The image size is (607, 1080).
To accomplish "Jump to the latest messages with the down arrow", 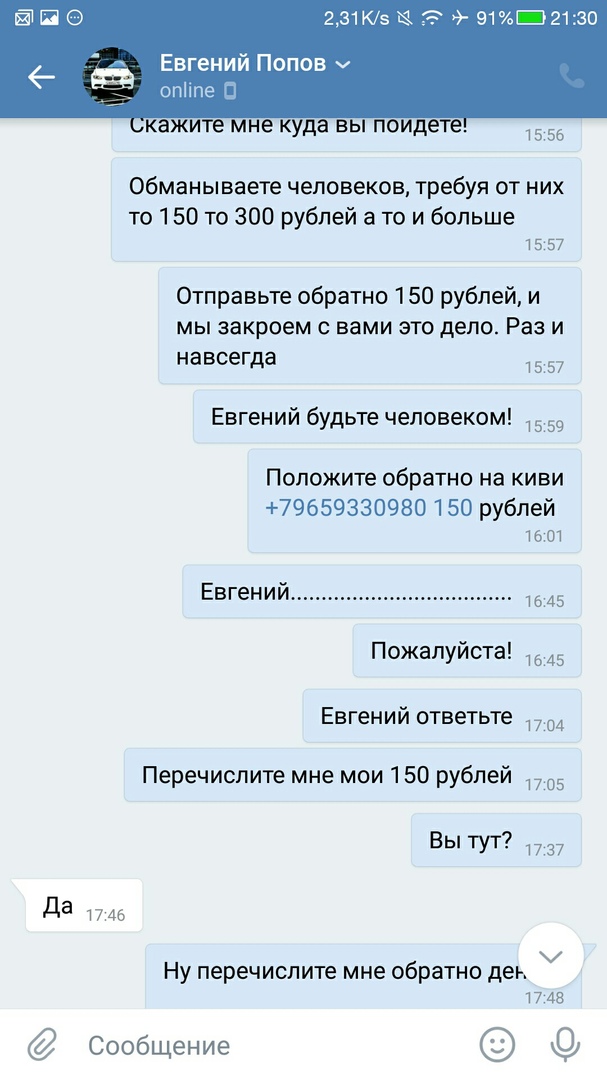I will coord(551,955).
